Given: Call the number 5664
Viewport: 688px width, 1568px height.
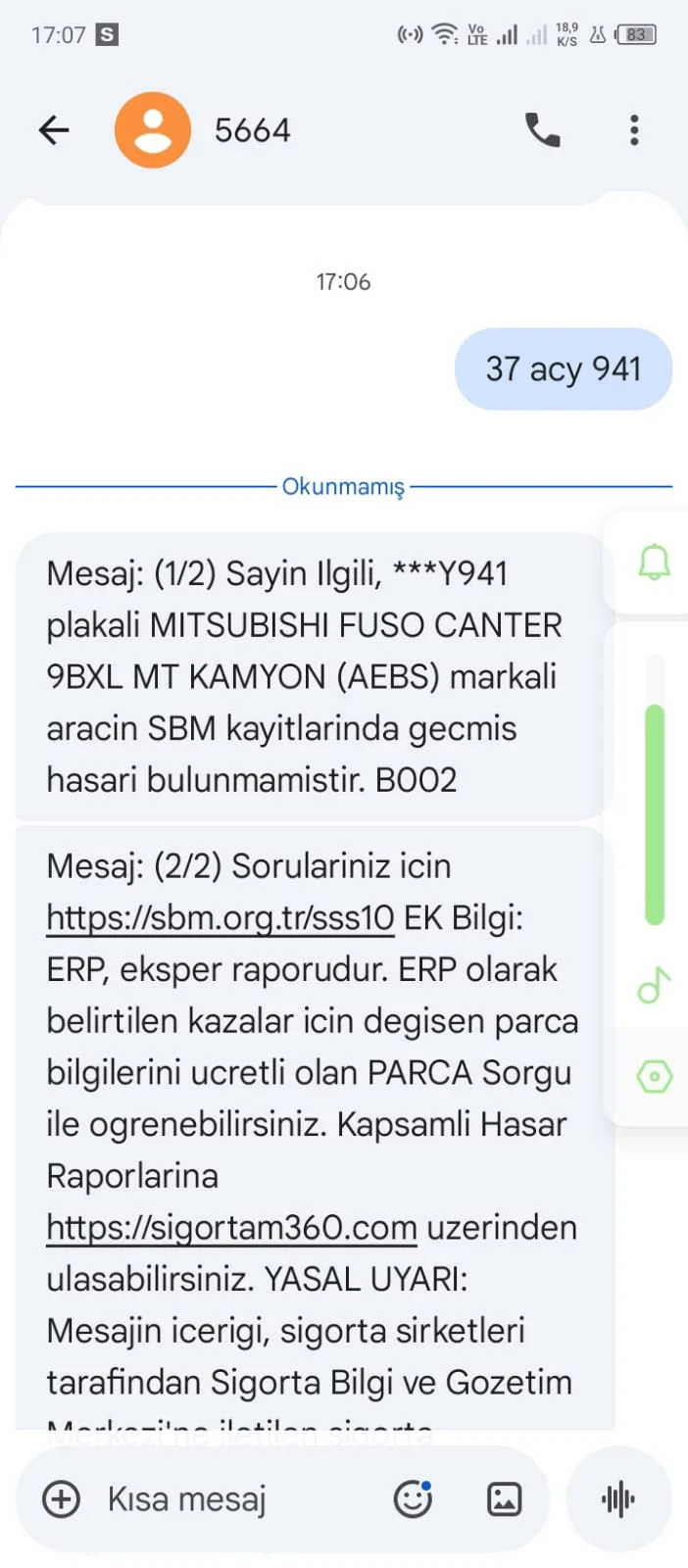Looking at the screenshot, I should pos(542,130).
